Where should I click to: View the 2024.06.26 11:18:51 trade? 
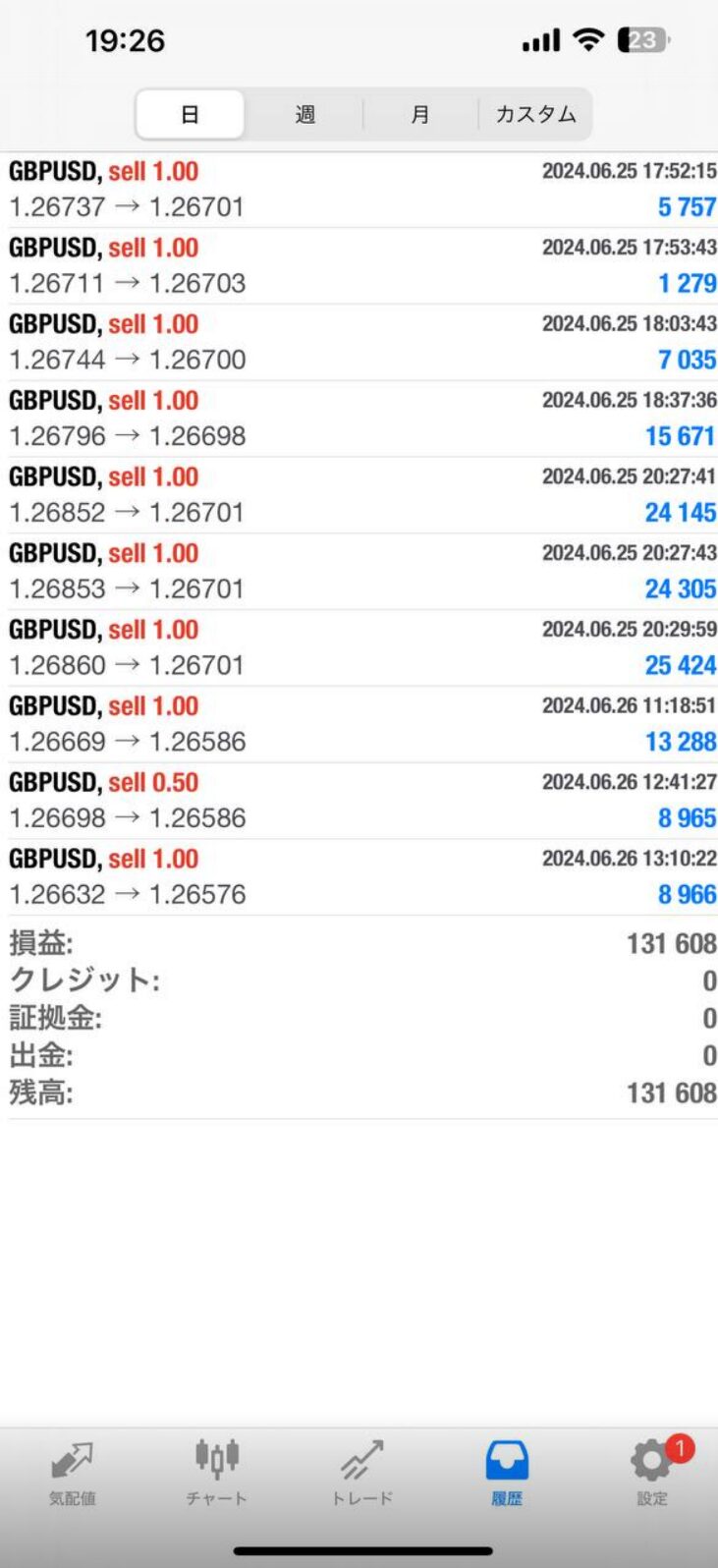359,724
